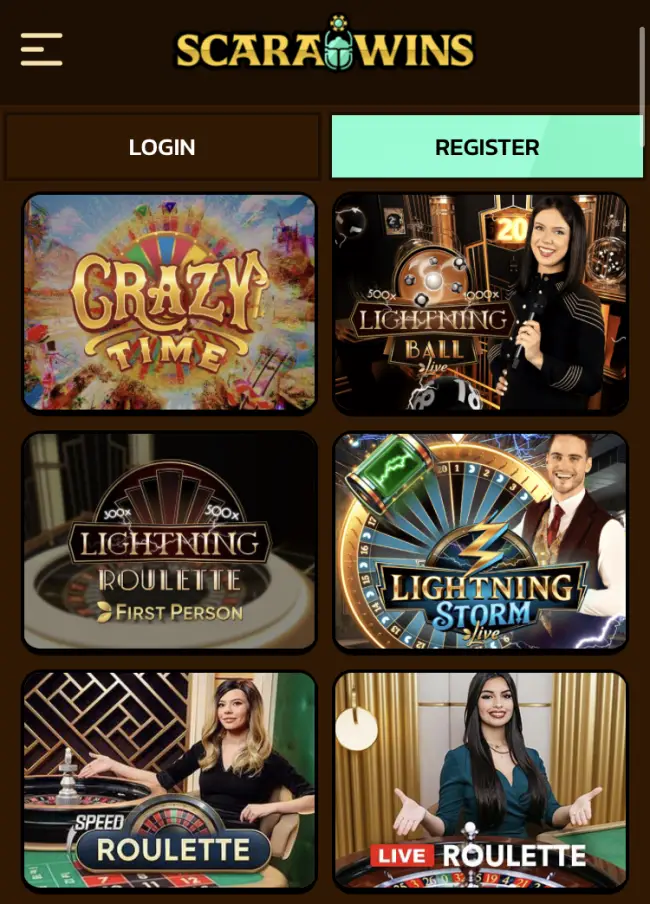The image size is (650, 904).
Task: Open the Crazy Time game
Action: (x=169, y=303)
